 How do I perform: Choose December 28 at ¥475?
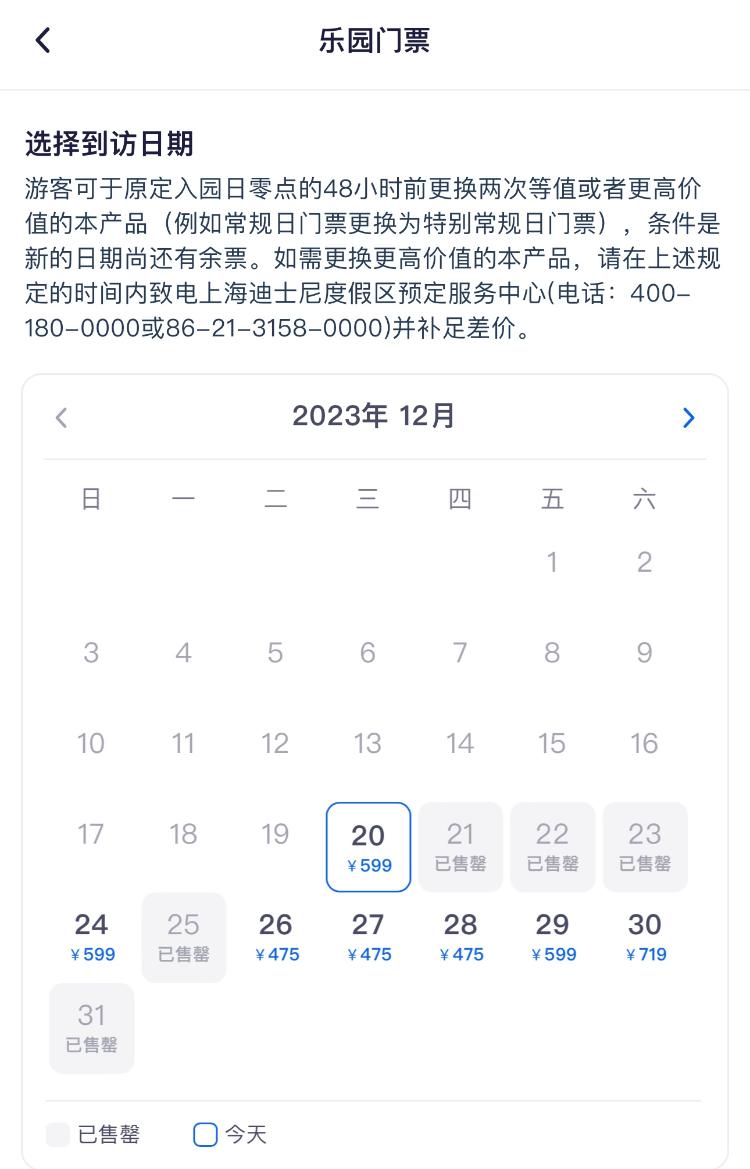(x=460, y=937)
